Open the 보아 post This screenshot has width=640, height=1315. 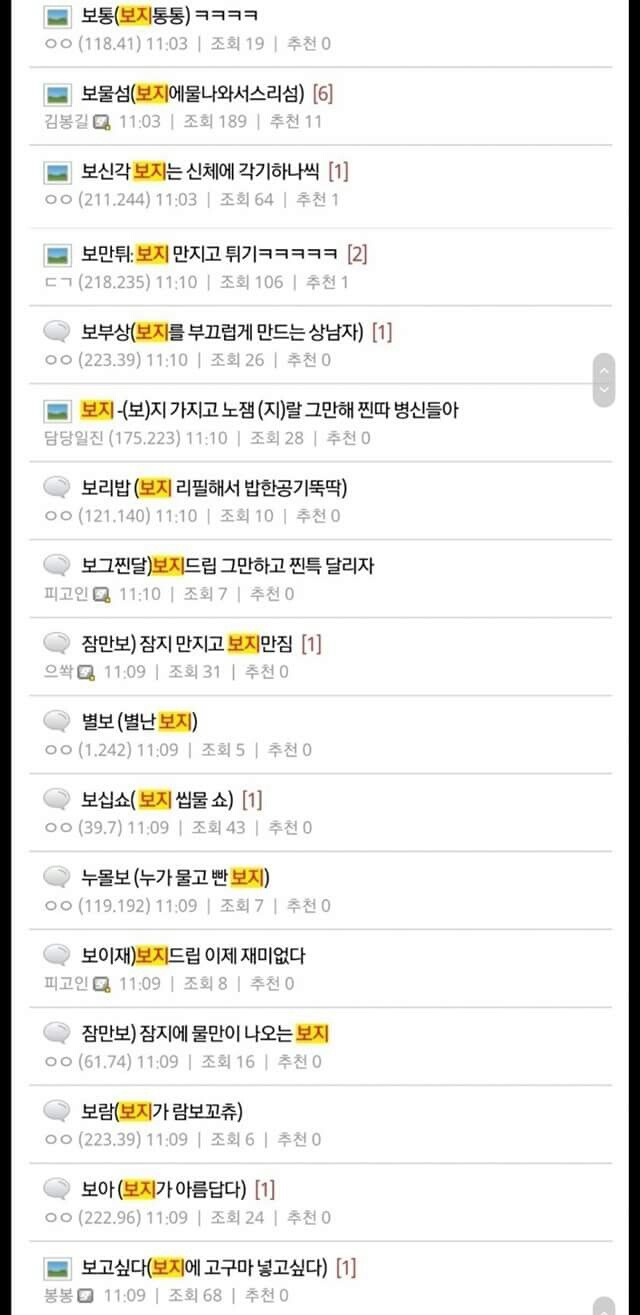click(x=163, y=1189)
